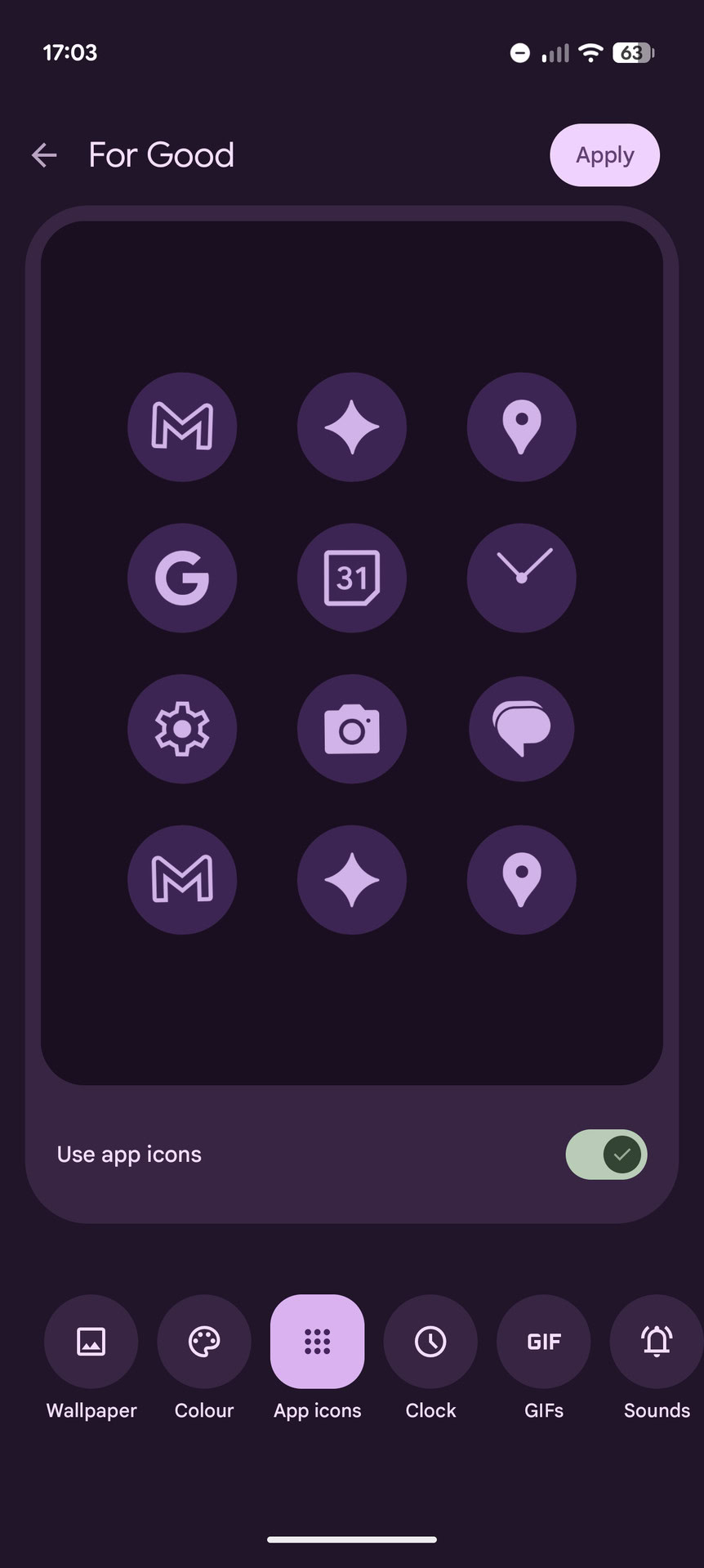Open the Colour section
The image size is (704, 1568).
click(204, 1342)
